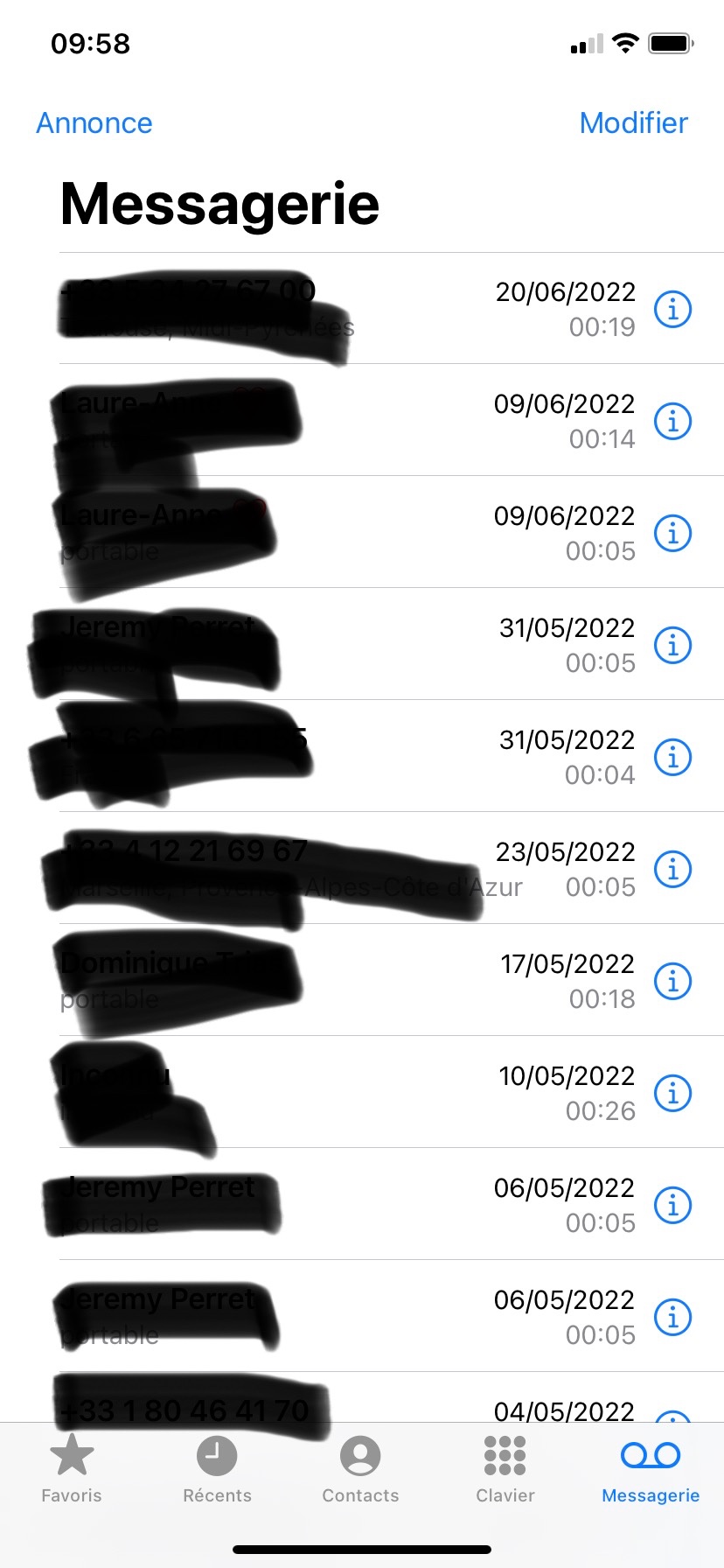
Task: Open info for 10/05/2022 voicemail
Action: [x=672, y=1093]
